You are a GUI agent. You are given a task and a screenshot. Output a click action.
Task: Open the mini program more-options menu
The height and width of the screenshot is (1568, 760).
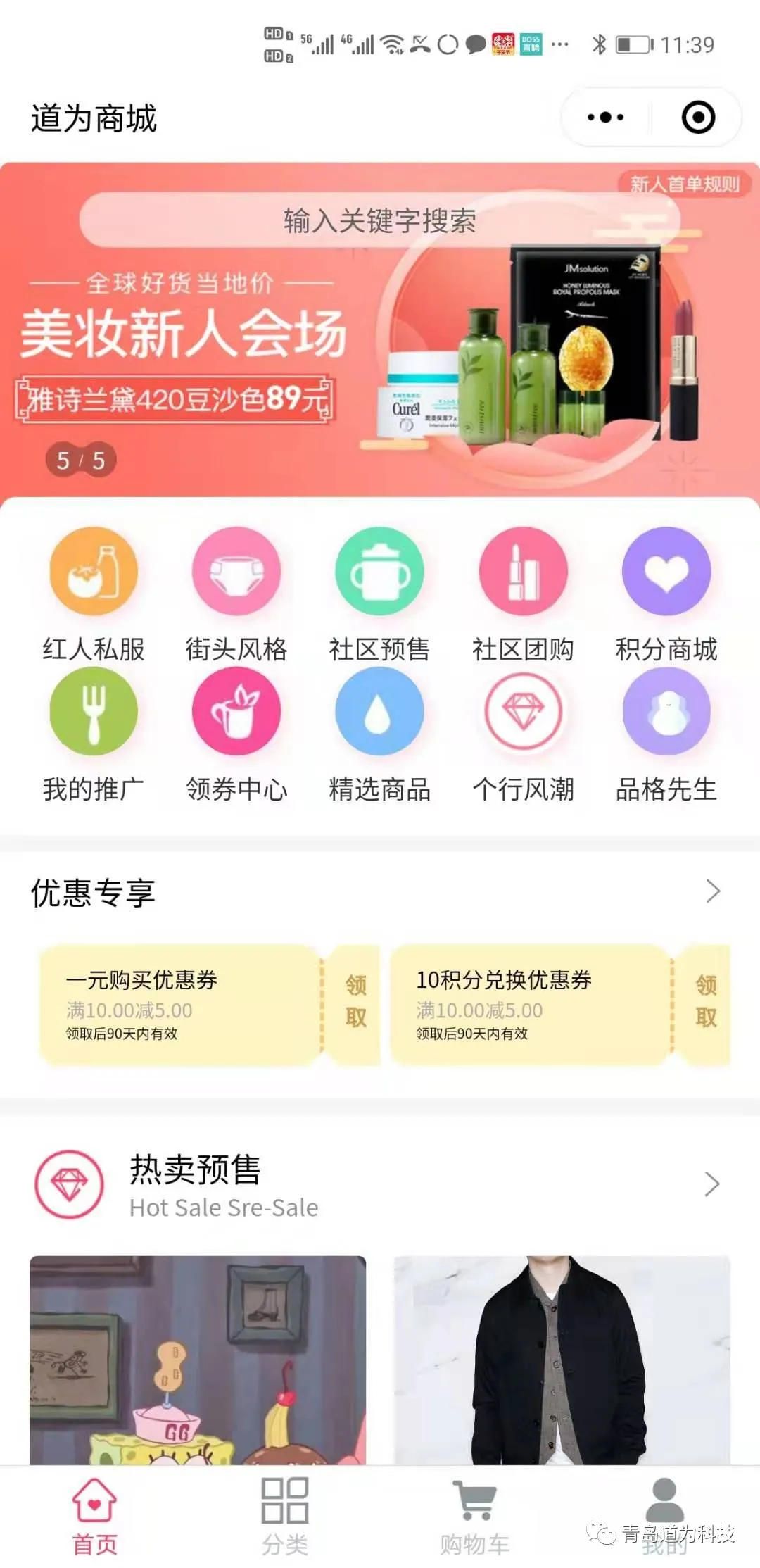pos(605,118)
